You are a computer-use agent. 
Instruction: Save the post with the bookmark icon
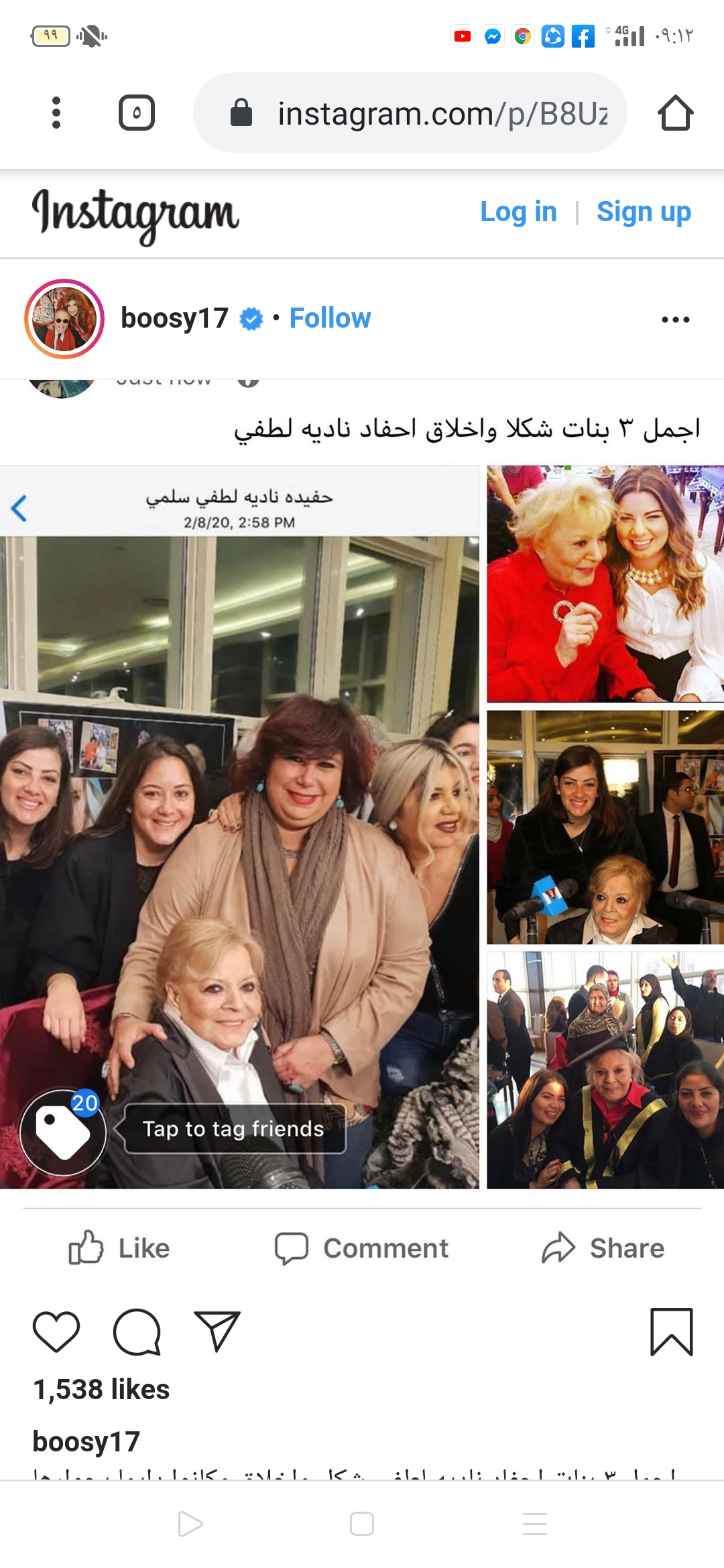tap(671, 1331)
